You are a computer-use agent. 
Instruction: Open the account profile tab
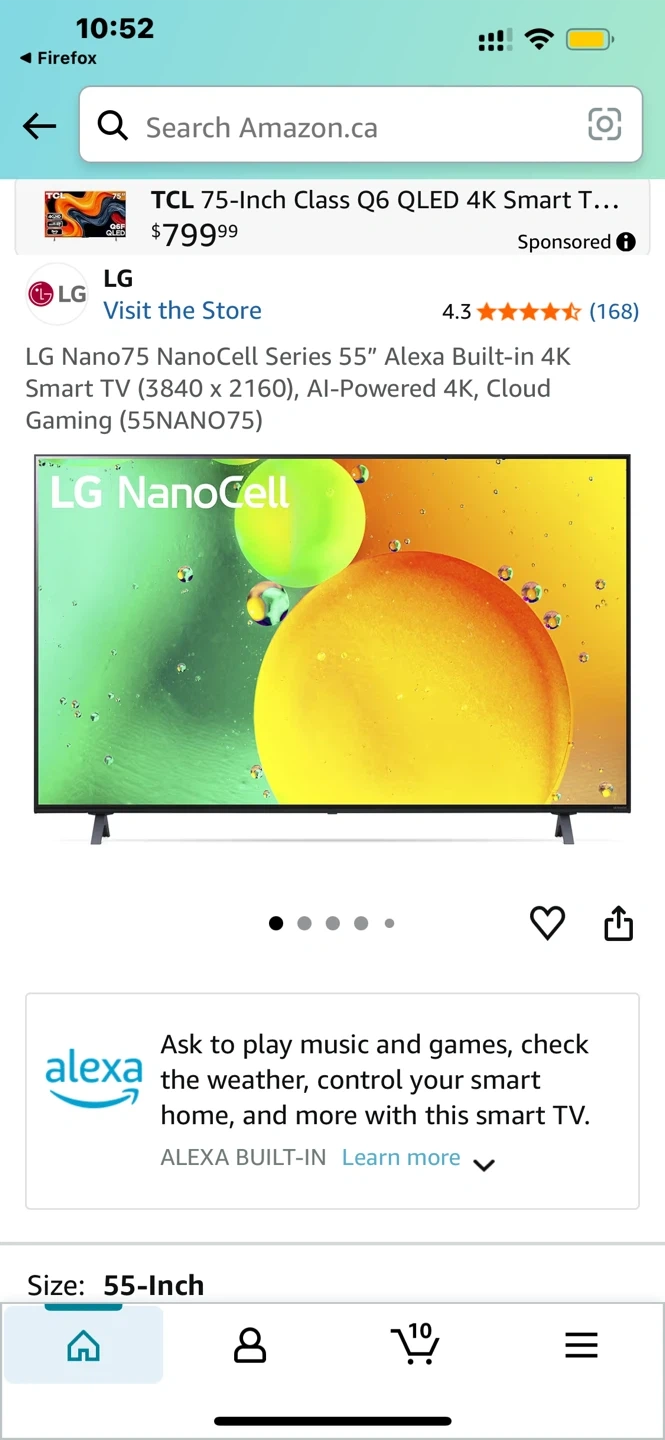tap(250, 1346)
